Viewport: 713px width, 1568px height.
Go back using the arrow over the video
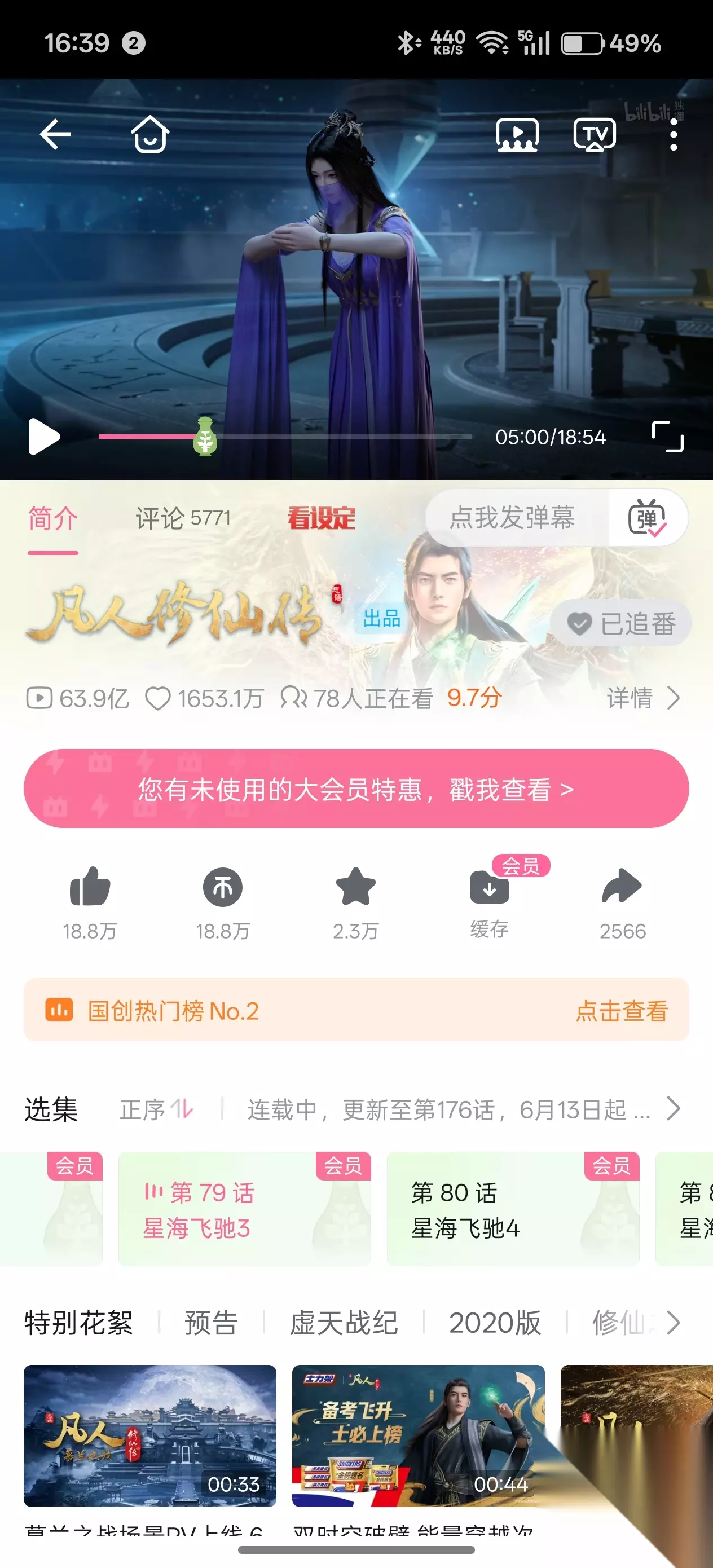click(x=55, y=135)
